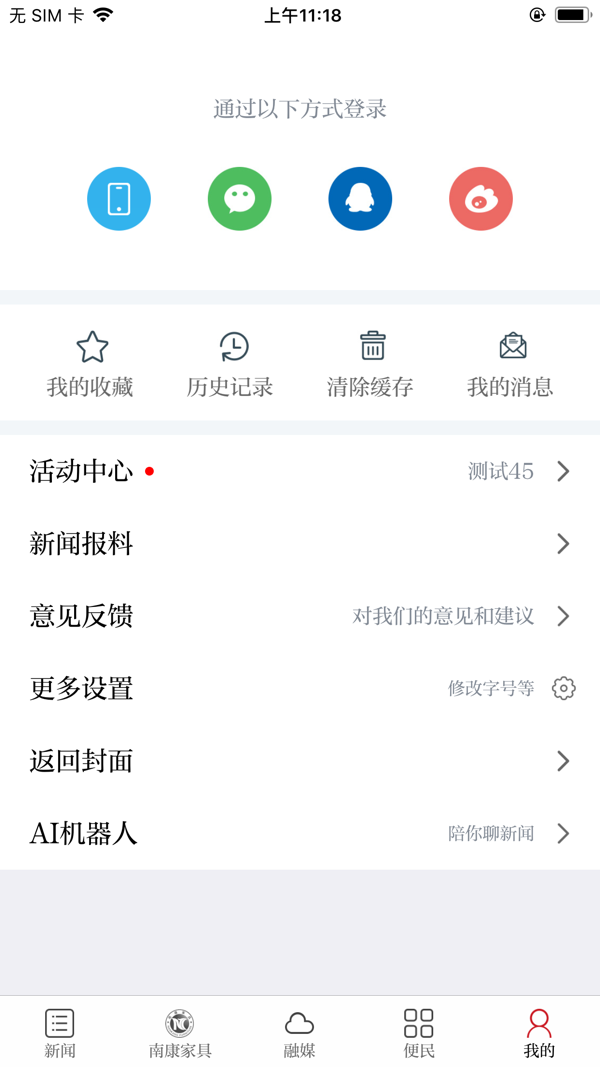Go to the 便民 tab
This screenshot has height=1067, width=600.
(419, 1032)
